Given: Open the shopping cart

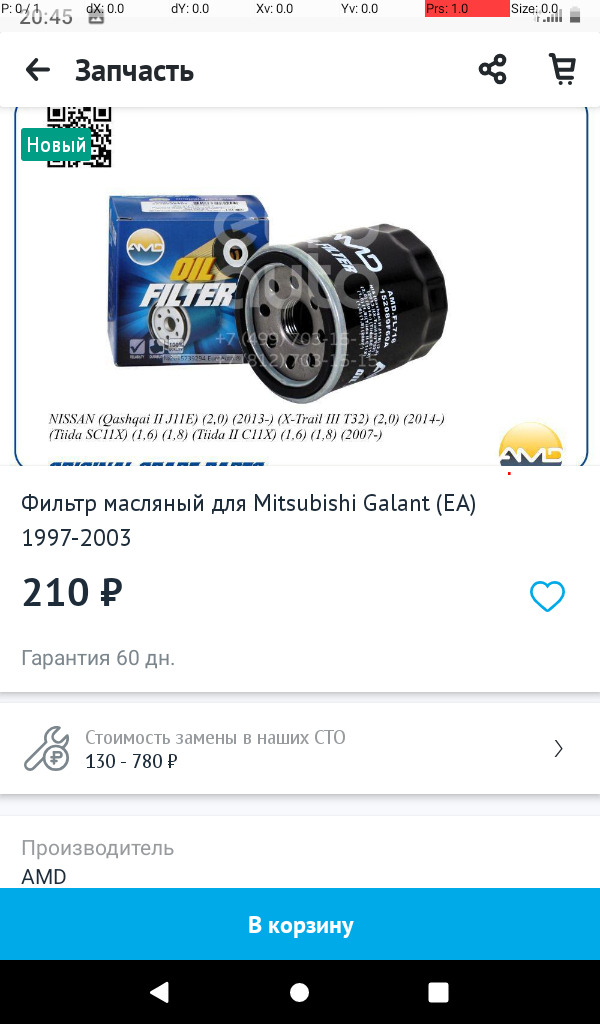Looking at the screenshot, I should click(x=563, y=70).
